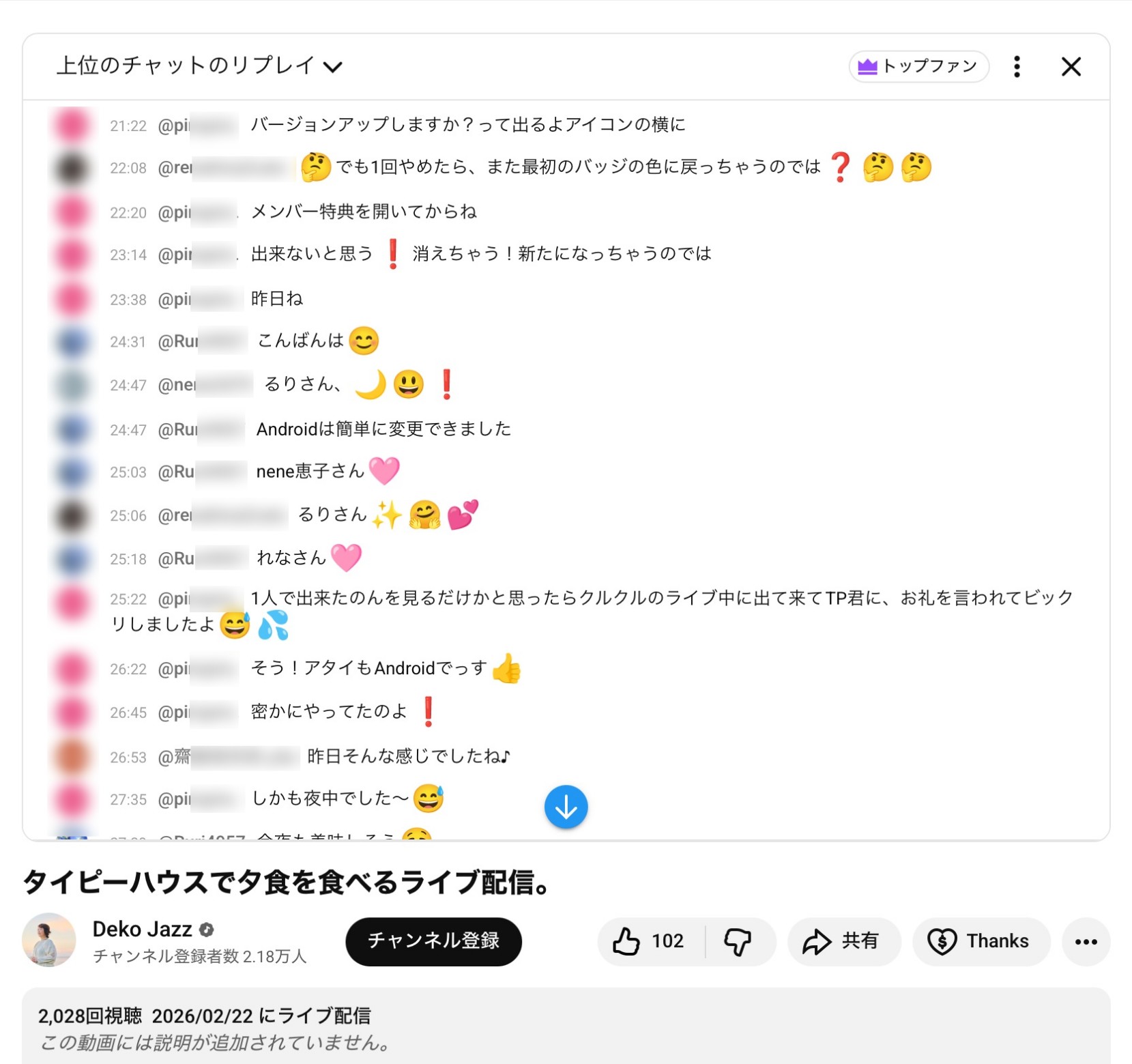The width and height of the screenshot is (1132, 1064).
Task: Open more video actions menu
Action: click(x=1085, y=941)
